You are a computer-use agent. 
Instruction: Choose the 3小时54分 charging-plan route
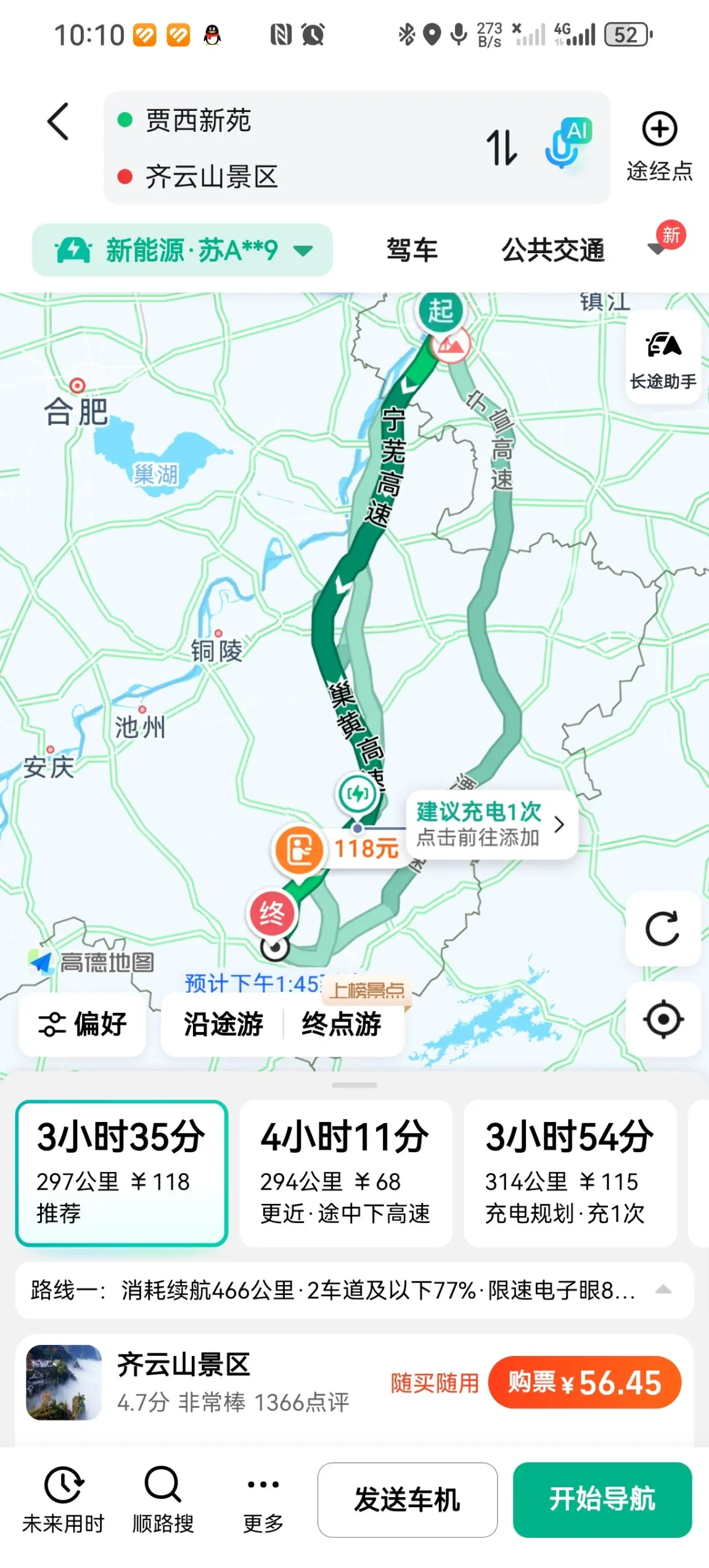pos(569,1173)
